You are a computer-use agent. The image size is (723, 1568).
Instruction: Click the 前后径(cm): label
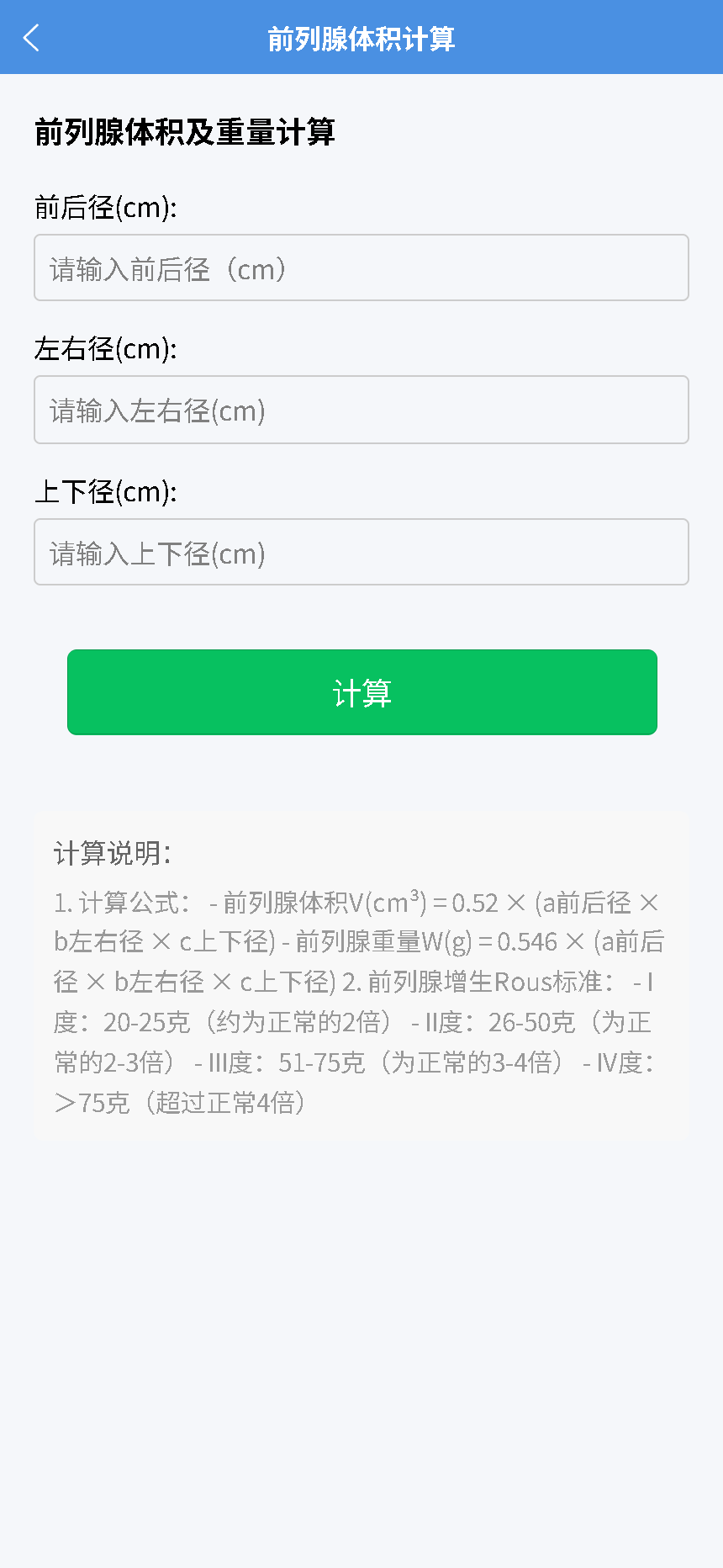pos(104,207)
